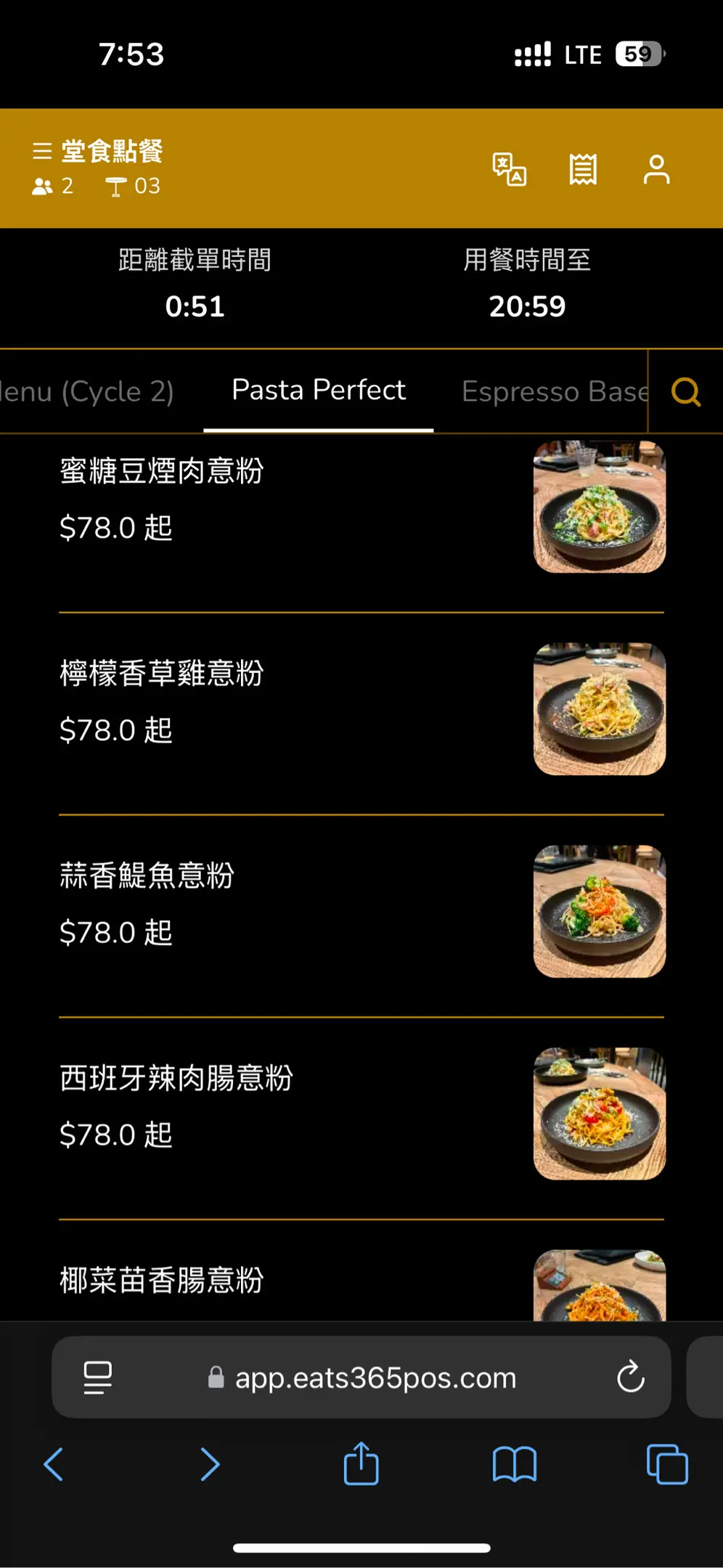Go back in Safari
This screenshot has width=723, height=1568.
[54, 1464]
